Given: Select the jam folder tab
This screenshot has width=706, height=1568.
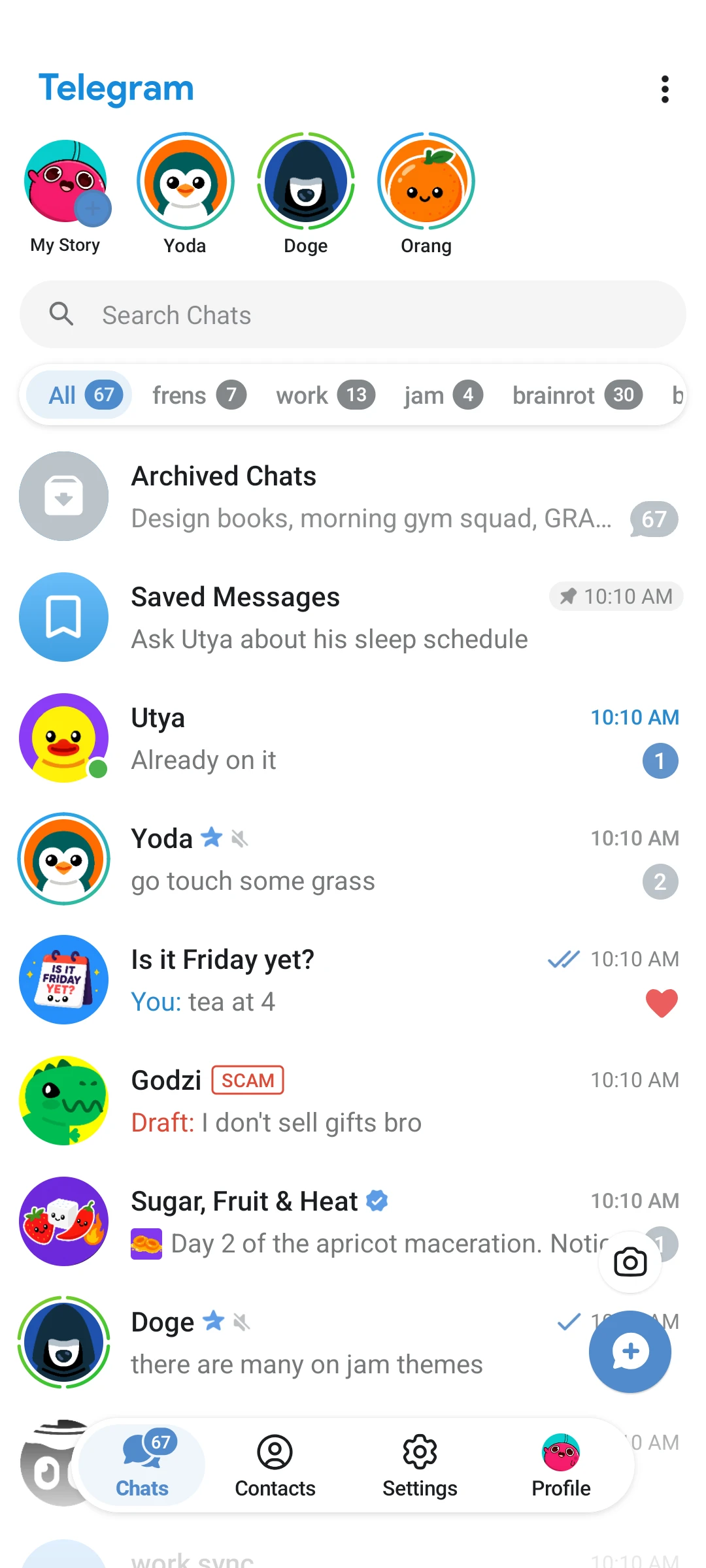Looking at the screenshot, I should pos(443,395).
